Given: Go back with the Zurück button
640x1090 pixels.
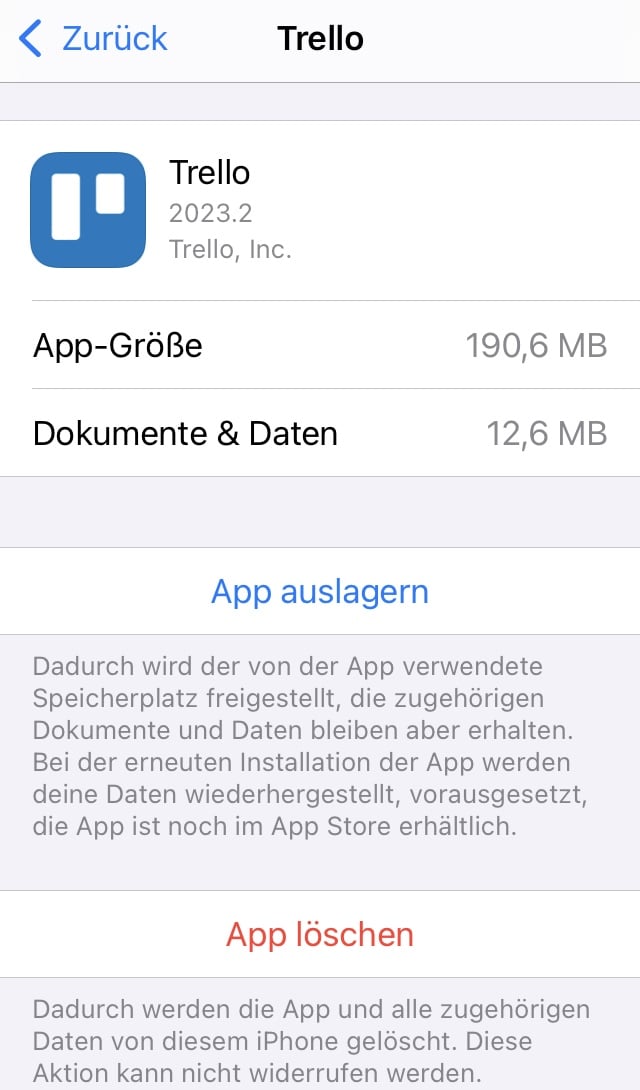Looking at the screenshot, I should click(93, 39).
